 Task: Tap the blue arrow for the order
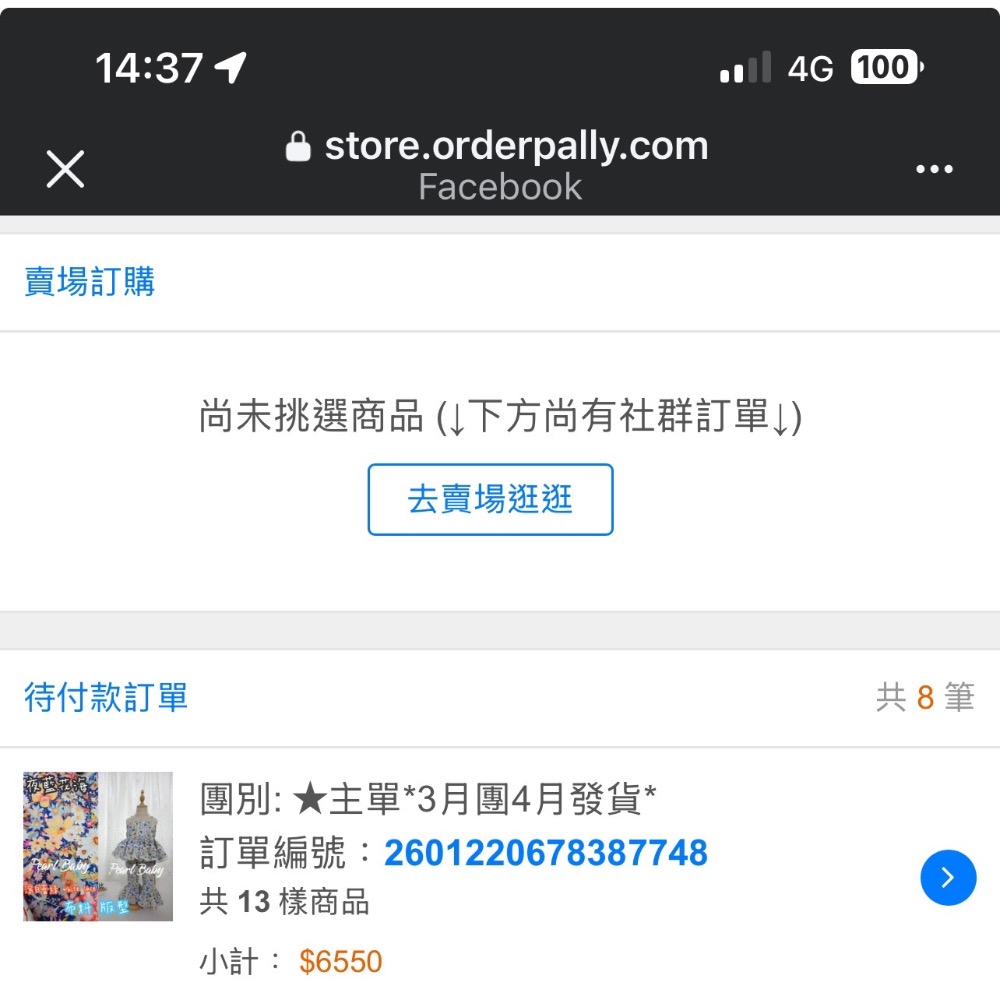click(x=948, y=878)
